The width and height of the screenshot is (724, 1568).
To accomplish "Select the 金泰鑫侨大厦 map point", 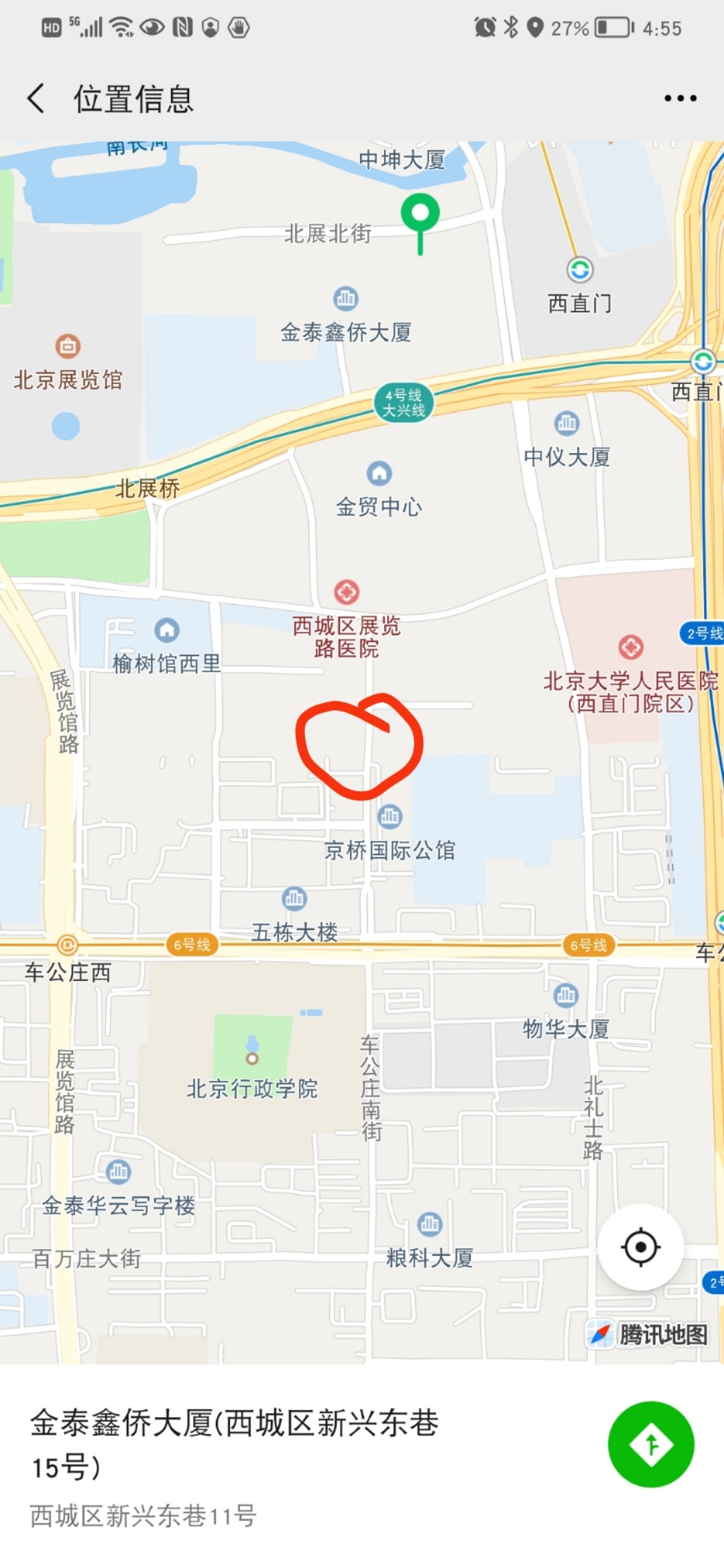I will pos(346,299).
